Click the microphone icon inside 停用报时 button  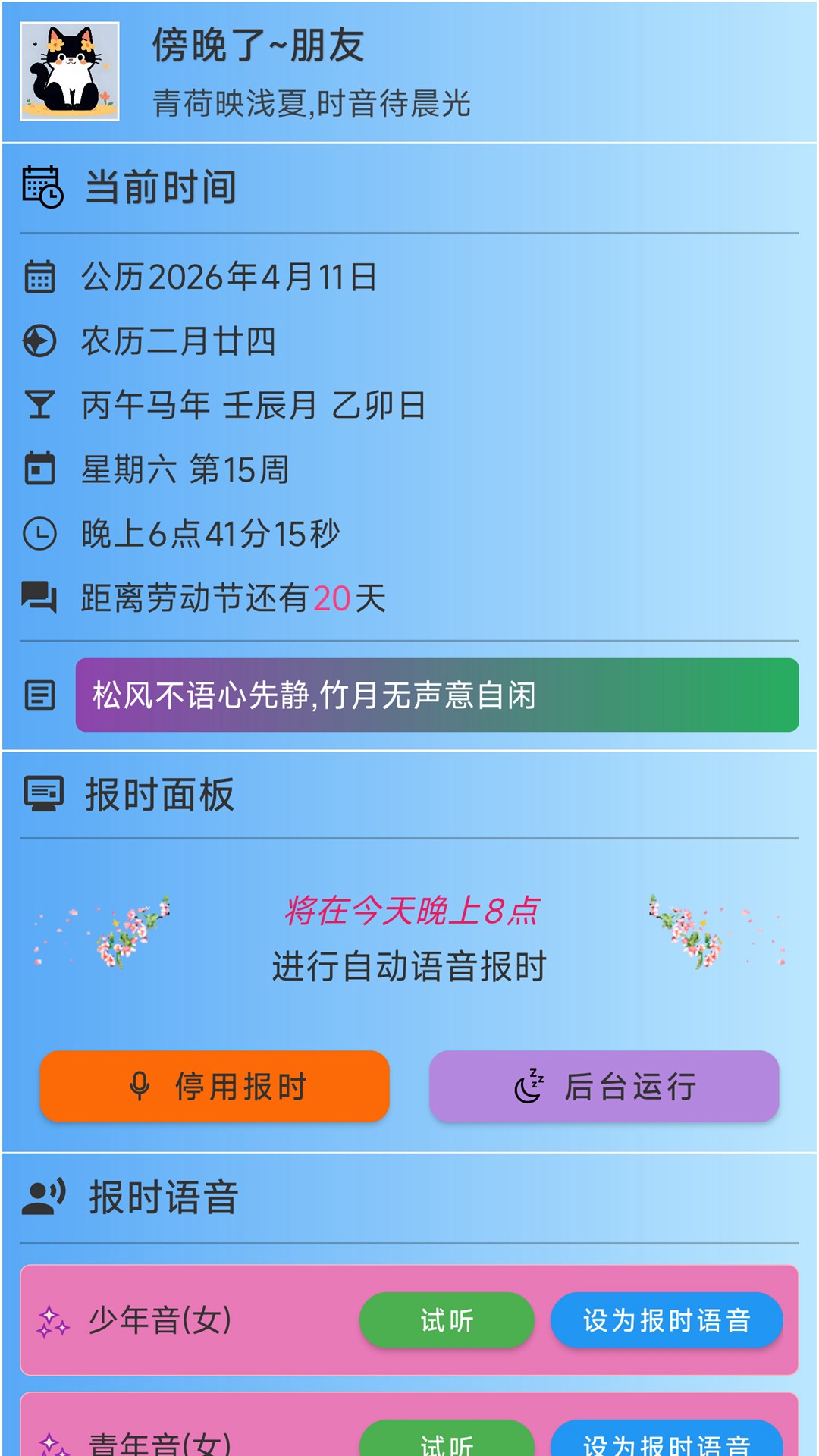(x=139, y=1086)
